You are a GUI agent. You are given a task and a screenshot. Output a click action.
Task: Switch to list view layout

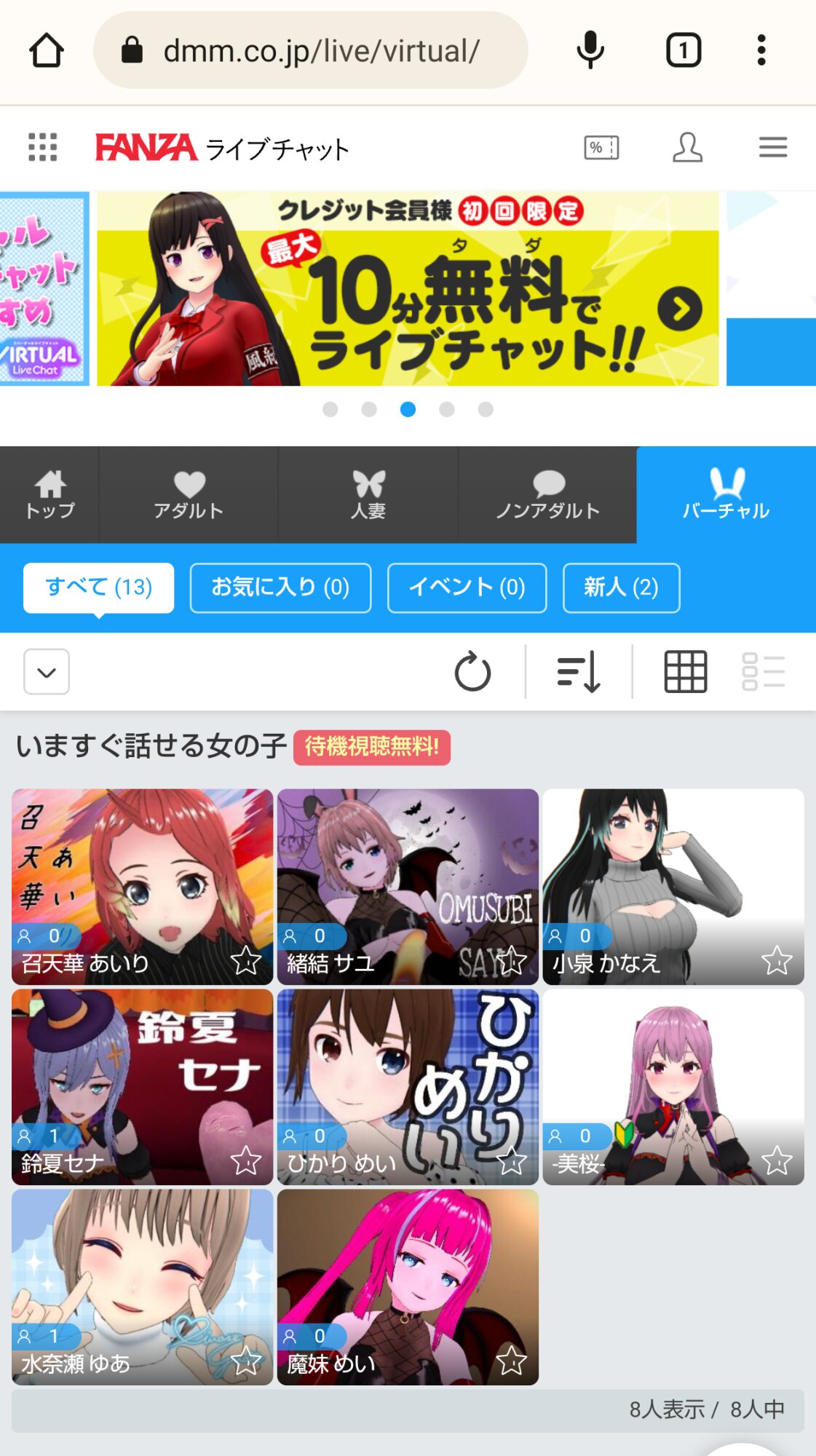point(763,671)
